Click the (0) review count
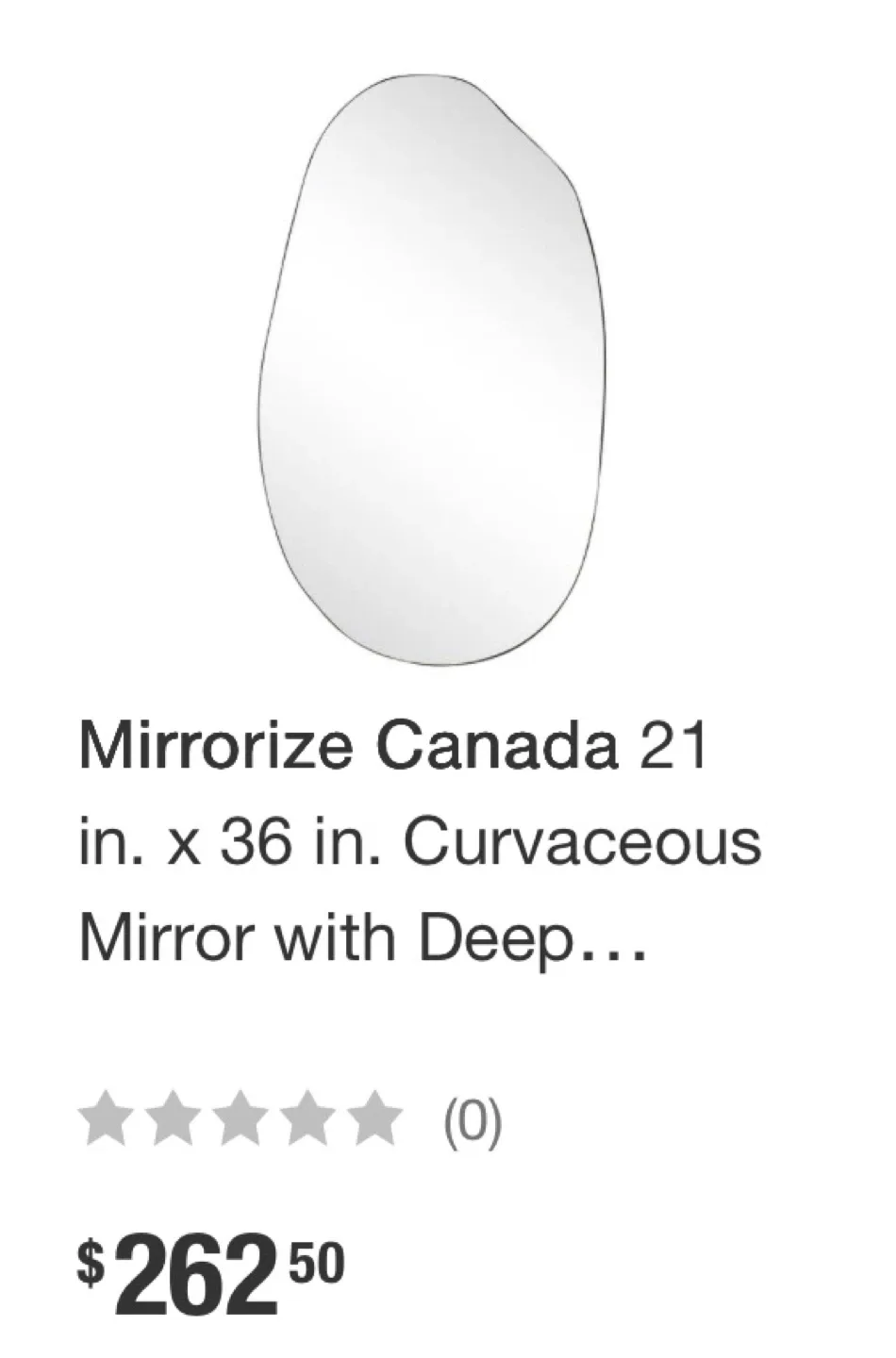 point(472,1122)
